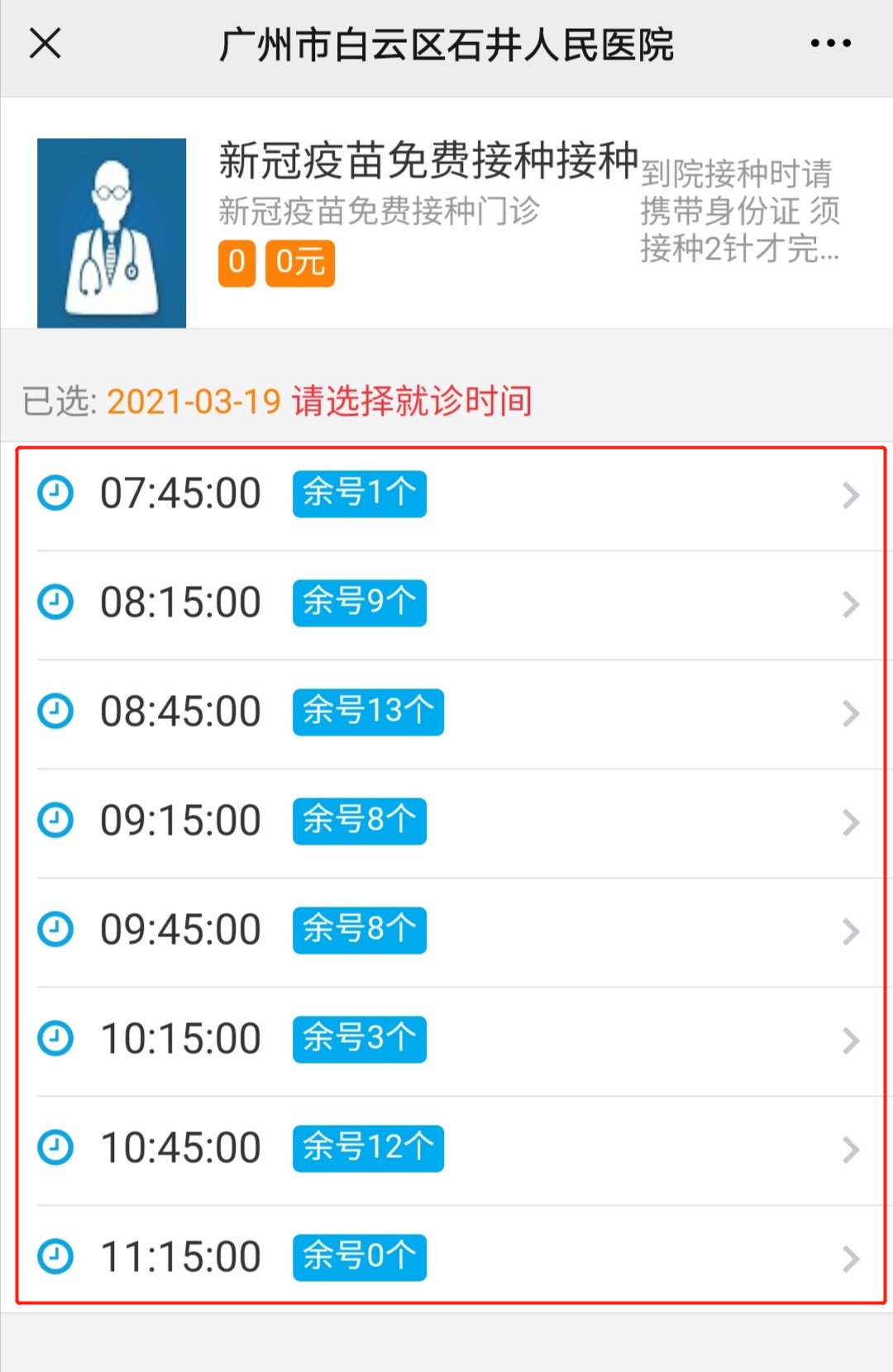Viewport: 893px width, 1372px height.
Task: Tap the 11:15:00 time slot
Action: tap(446, 1258)
